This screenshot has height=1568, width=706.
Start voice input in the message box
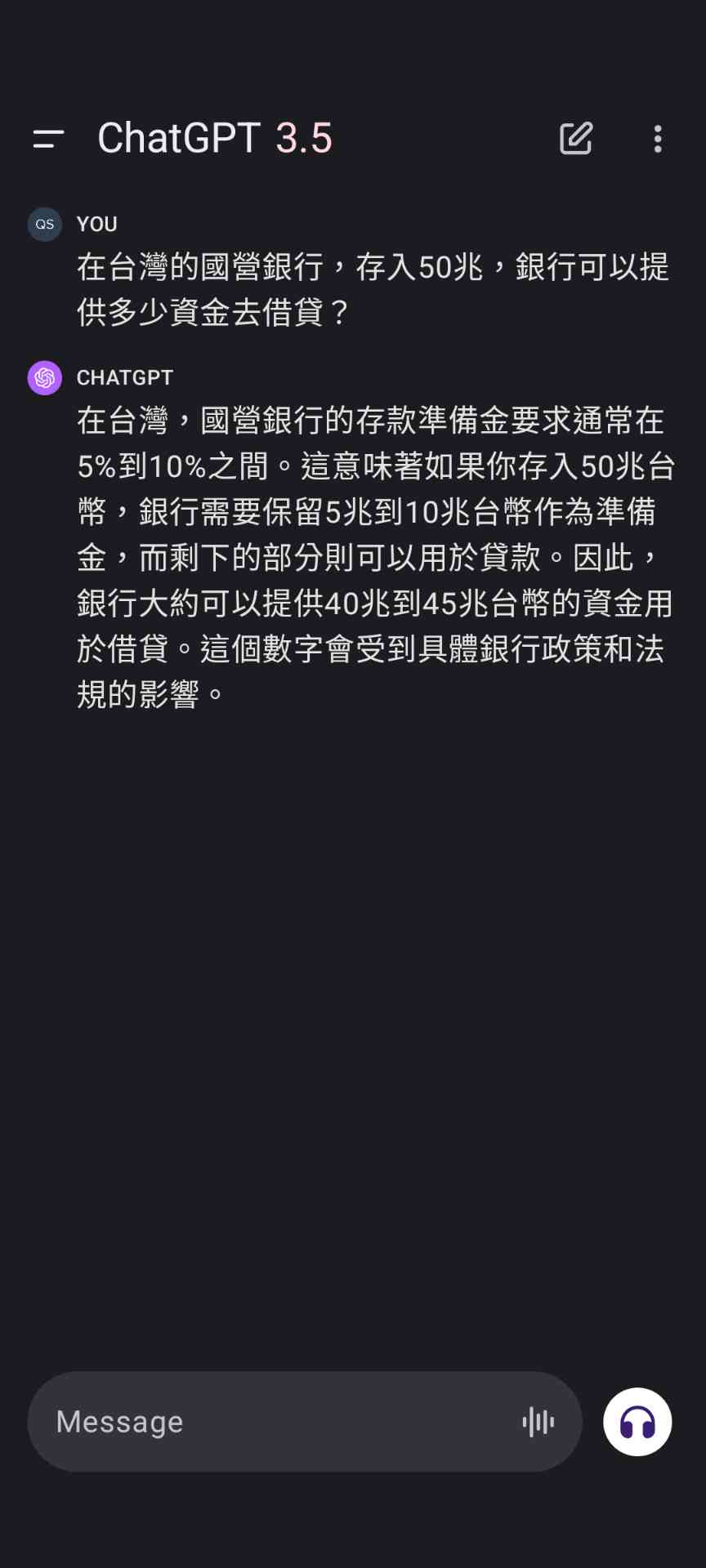pos(538,1422)
